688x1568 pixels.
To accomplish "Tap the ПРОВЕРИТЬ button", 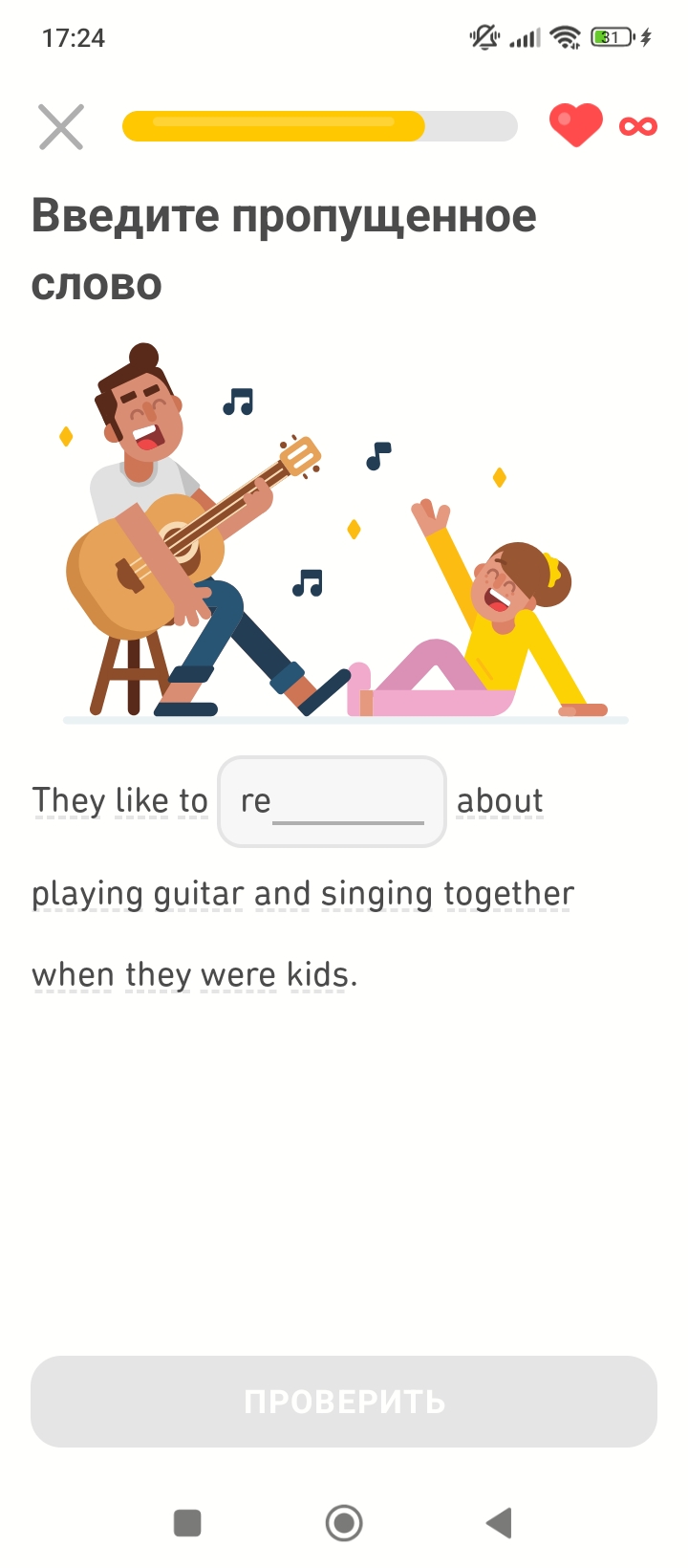I will (344, 1402).
